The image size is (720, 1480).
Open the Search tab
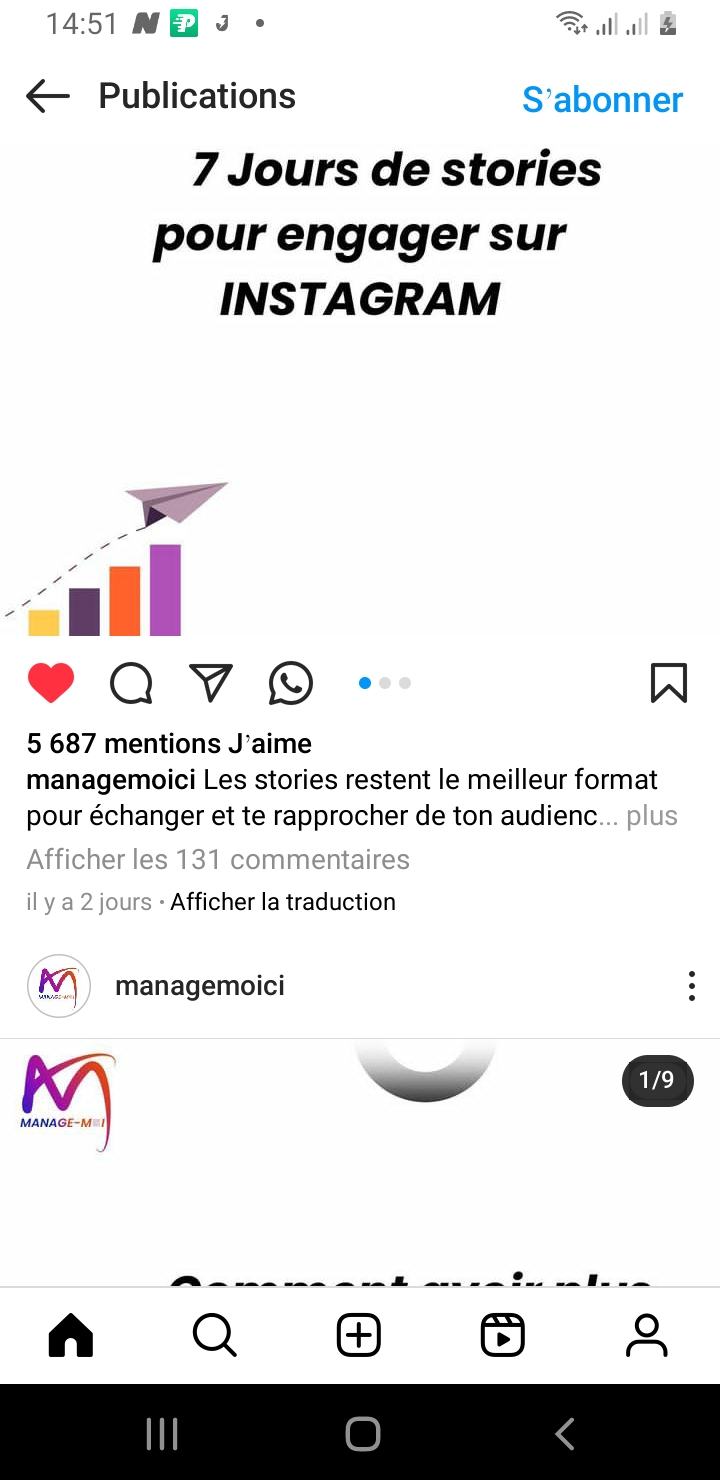[214, 1336]
